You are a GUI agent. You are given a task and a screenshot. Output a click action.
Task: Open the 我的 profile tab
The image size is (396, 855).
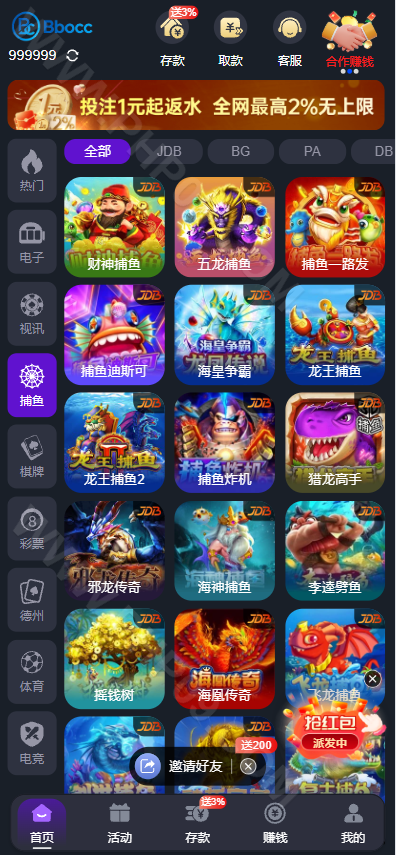point(353,823)
